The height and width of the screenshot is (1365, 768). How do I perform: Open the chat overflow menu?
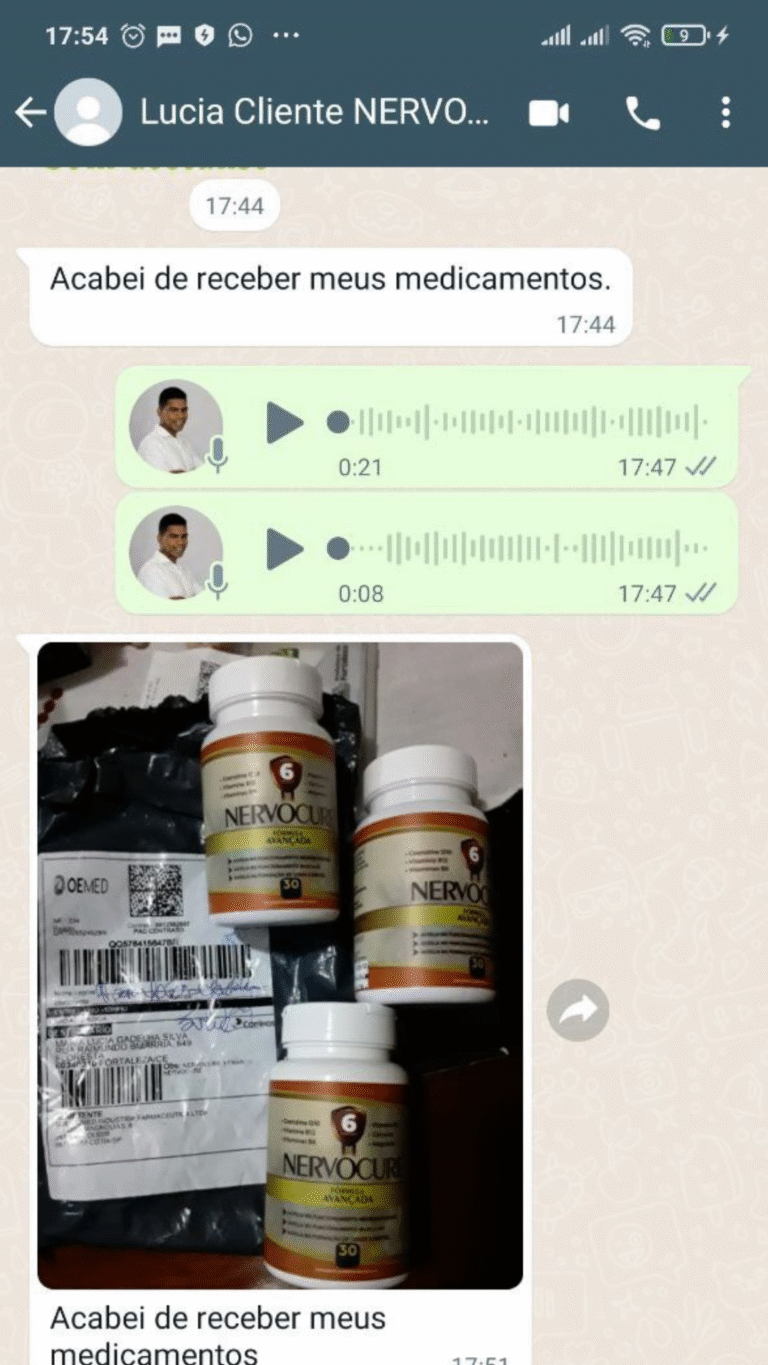coord(726,113)
